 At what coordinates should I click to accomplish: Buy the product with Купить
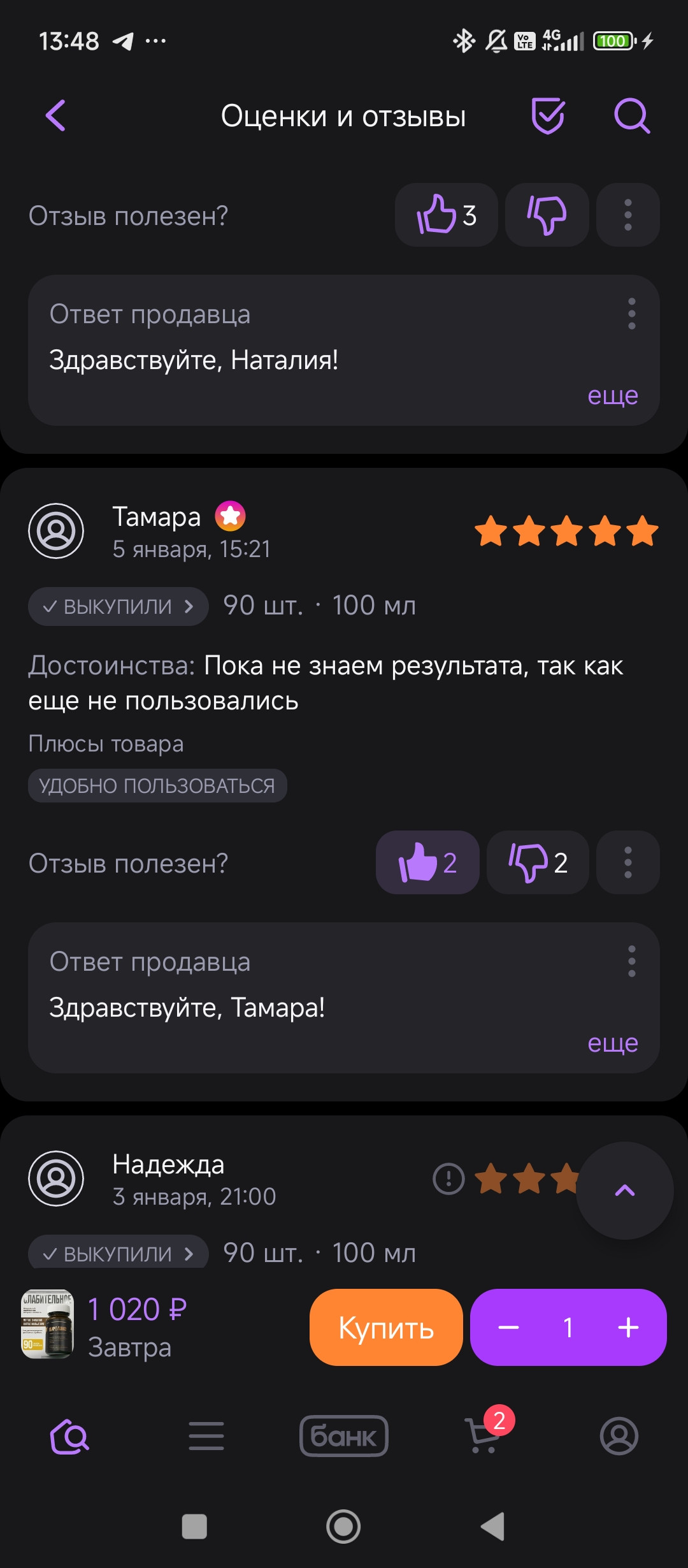(386, 1328)
